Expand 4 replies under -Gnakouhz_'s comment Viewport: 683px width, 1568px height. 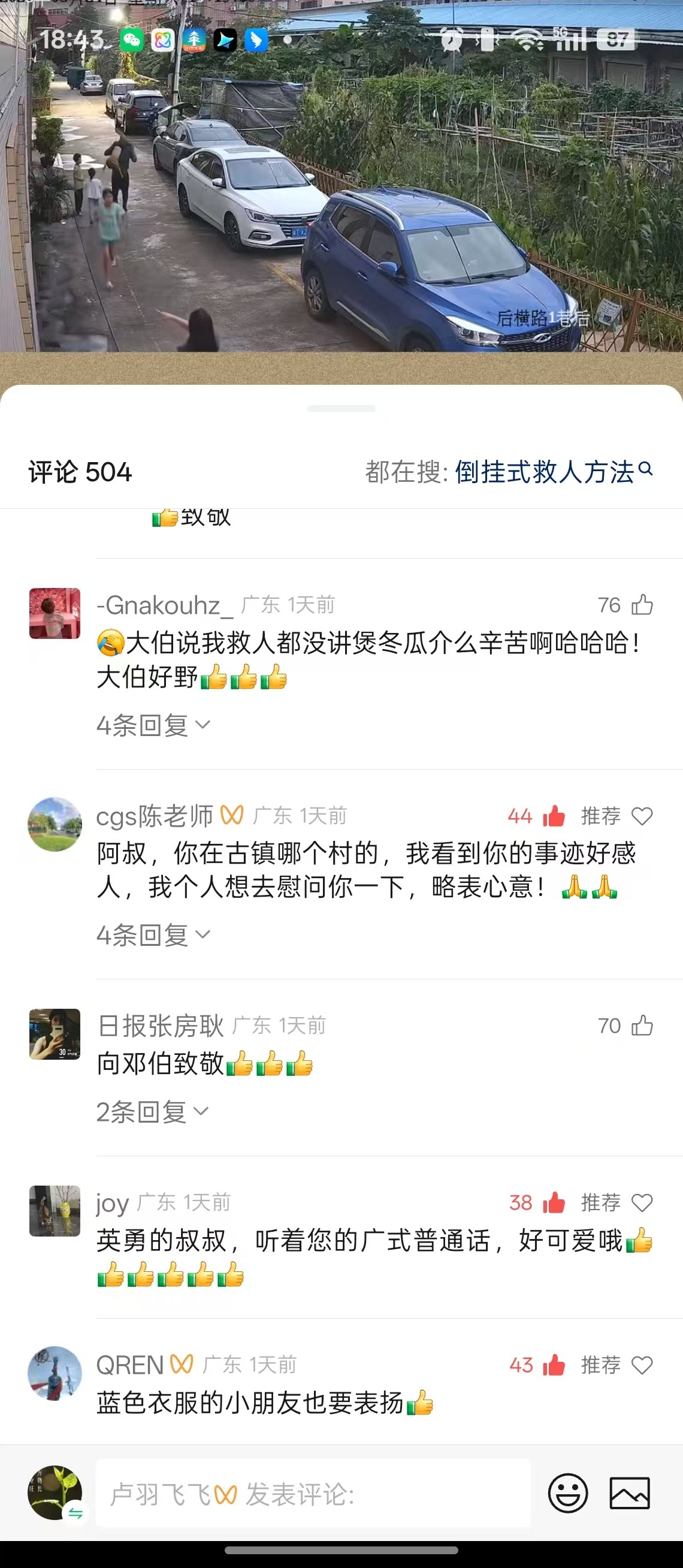(x=153, y=725)
